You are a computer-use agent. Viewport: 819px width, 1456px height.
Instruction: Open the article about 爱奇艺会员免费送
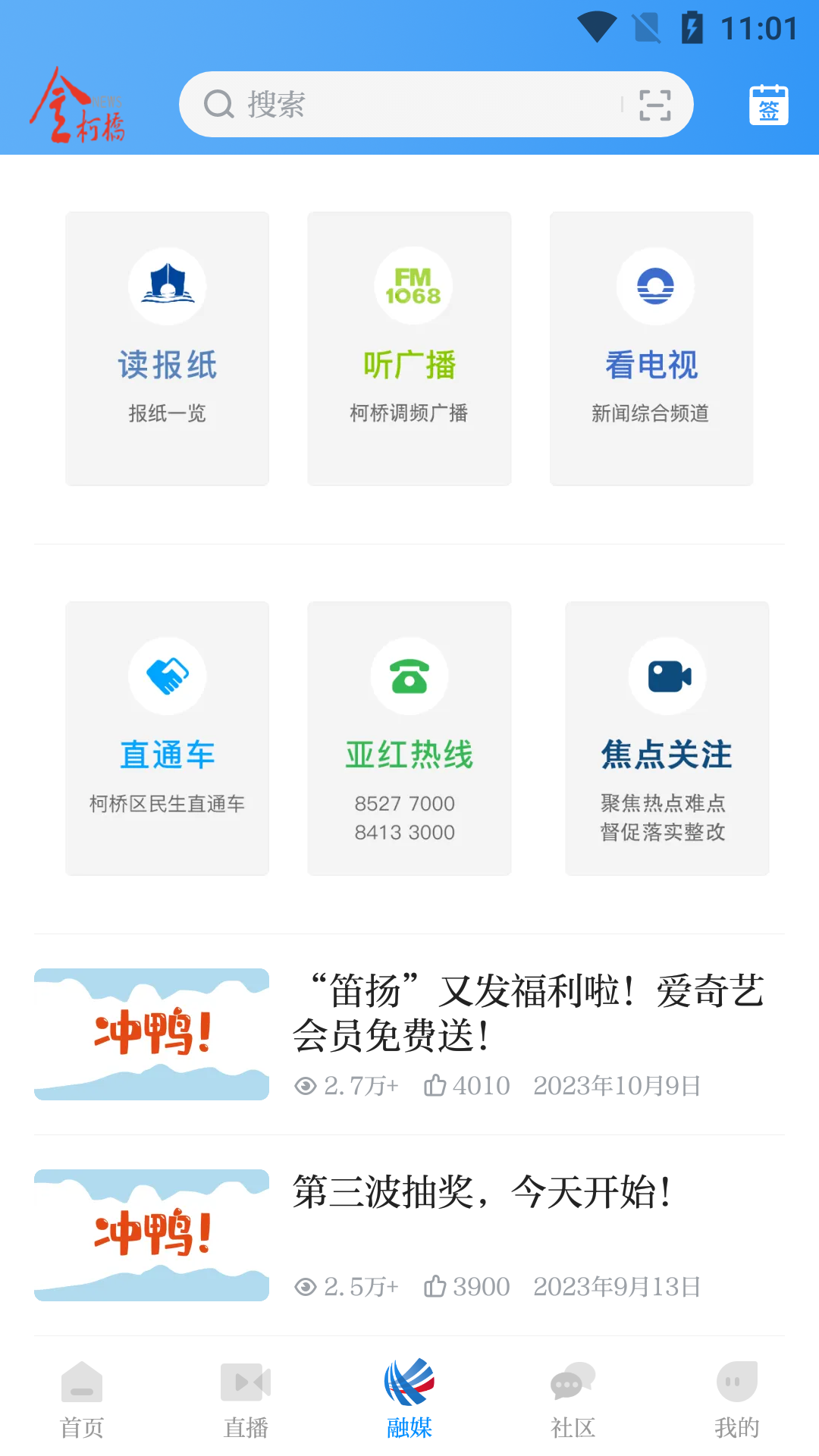point(527,1013)
